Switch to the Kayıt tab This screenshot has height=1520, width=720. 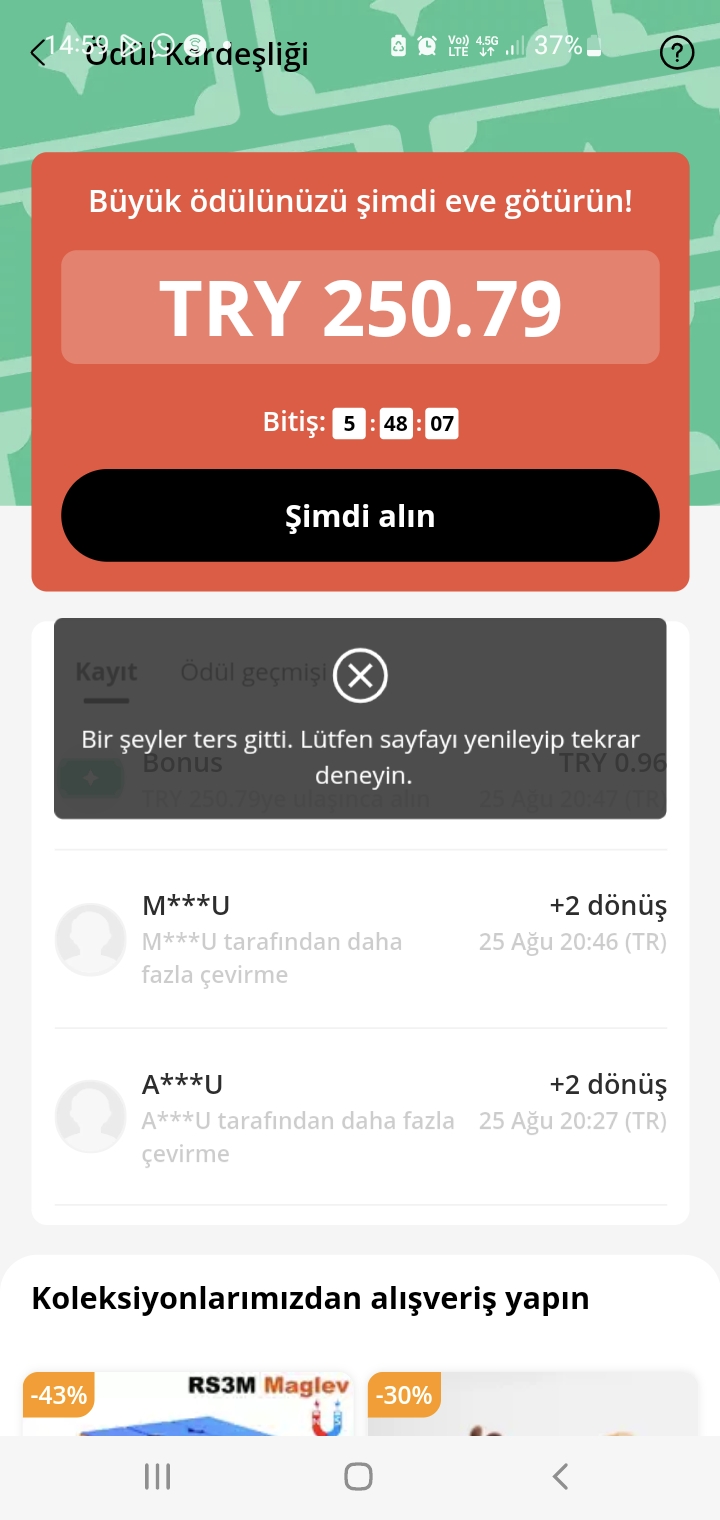point(106,672)
